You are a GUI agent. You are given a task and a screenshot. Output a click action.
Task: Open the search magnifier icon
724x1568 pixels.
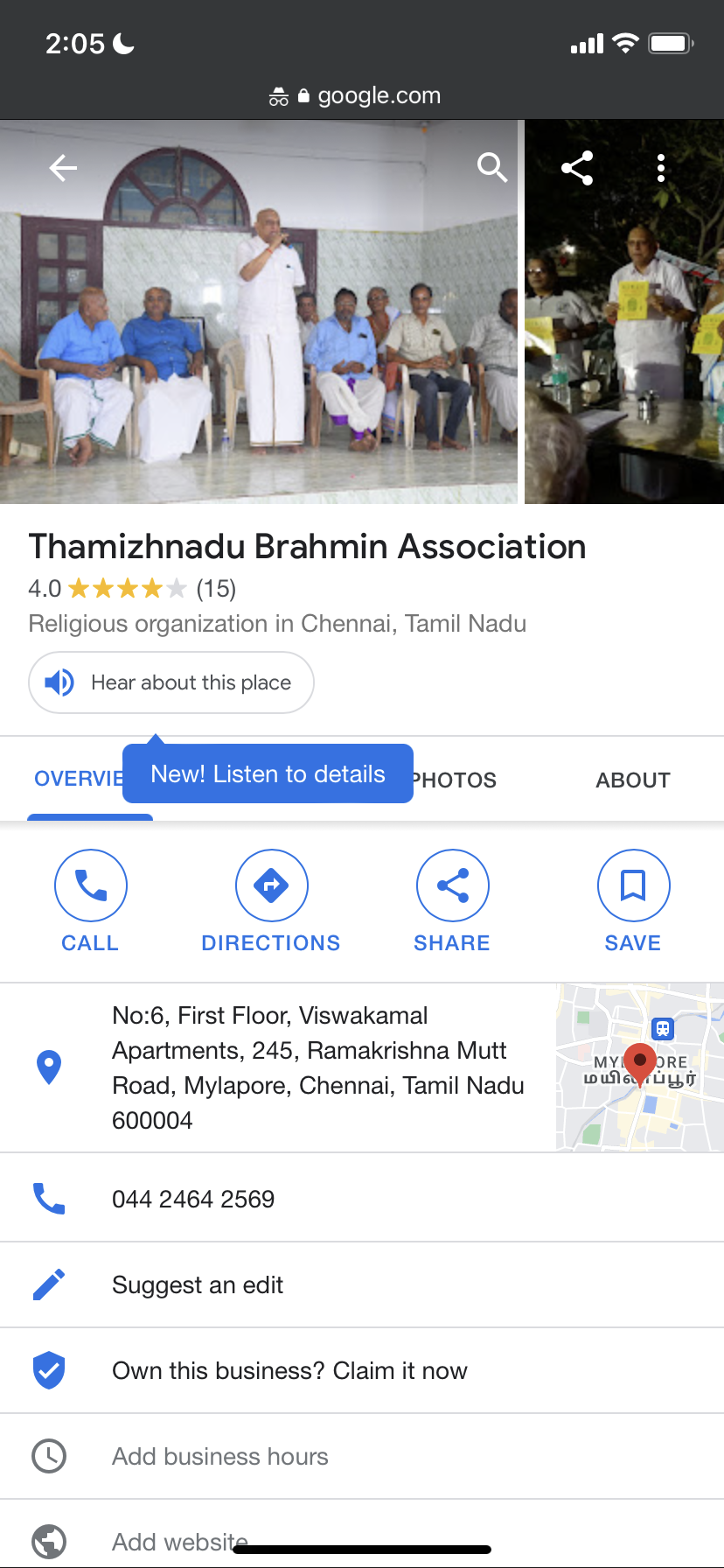[492, 167]
